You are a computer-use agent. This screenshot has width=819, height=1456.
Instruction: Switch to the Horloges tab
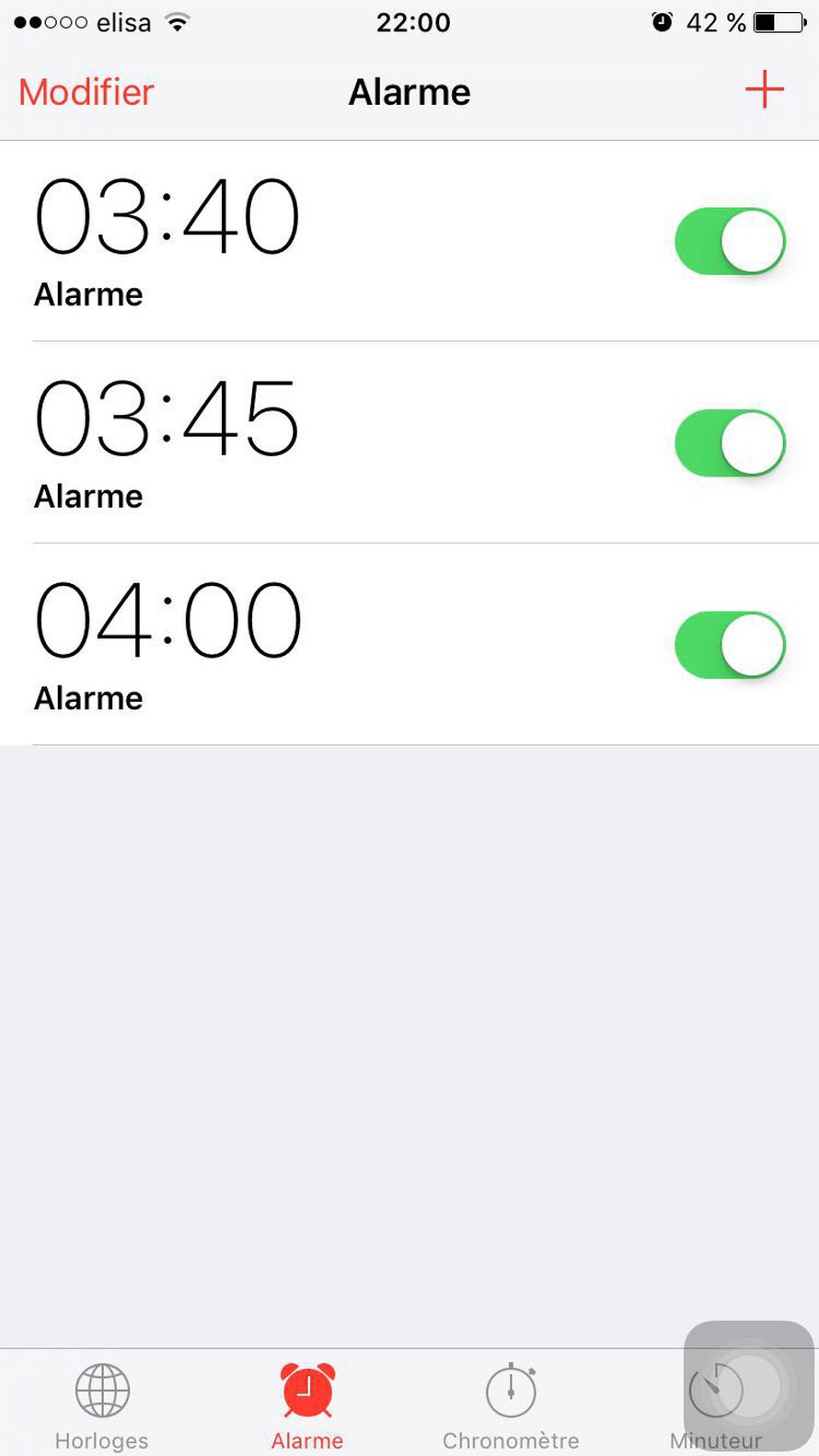point(102,1406)
